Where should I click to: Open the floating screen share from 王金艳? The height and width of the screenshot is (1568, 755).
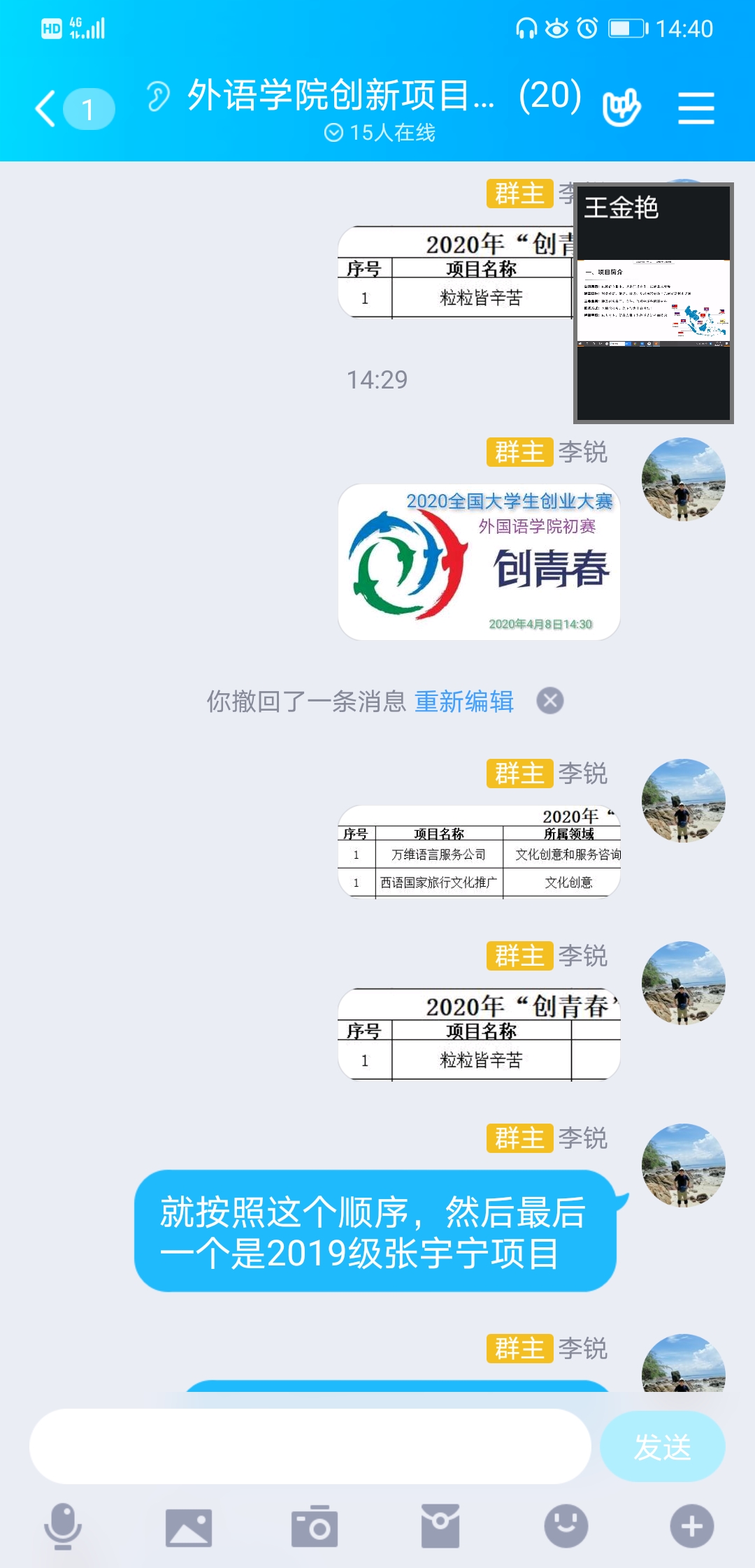point(653,303)
